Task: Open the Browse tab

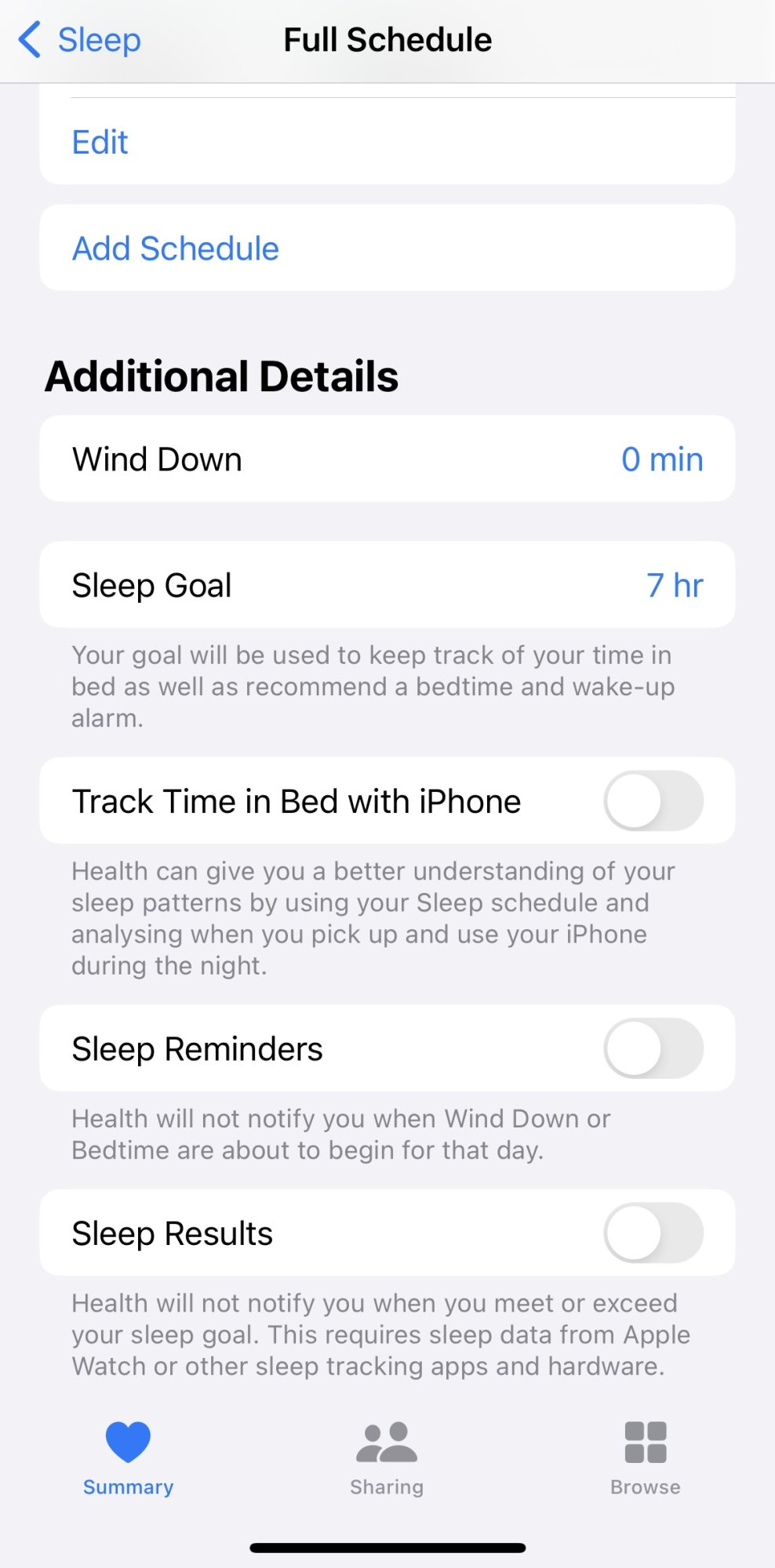Action: click(645, 1457)
